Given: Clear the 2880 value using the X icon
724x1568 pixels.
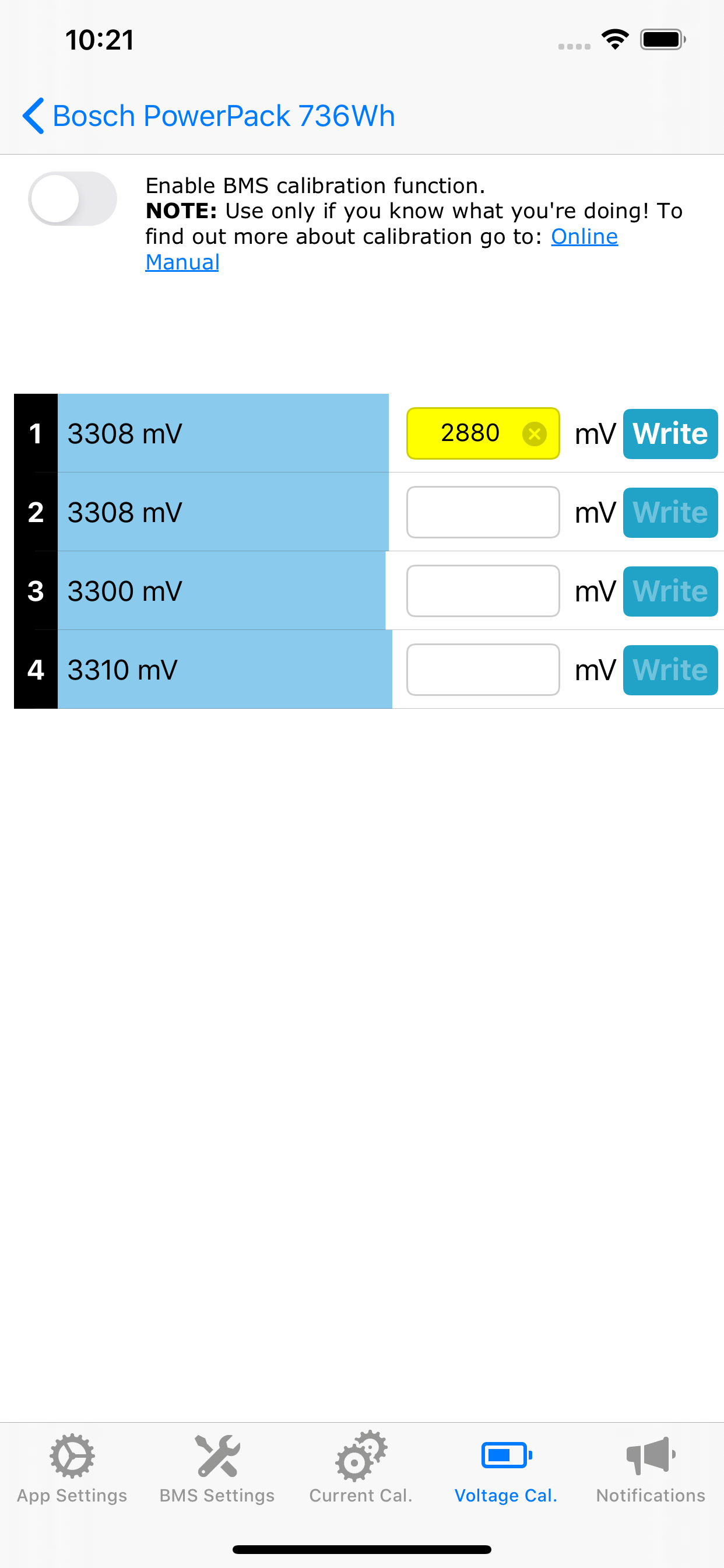Looking at the screenshot, I should pos(534,433).
